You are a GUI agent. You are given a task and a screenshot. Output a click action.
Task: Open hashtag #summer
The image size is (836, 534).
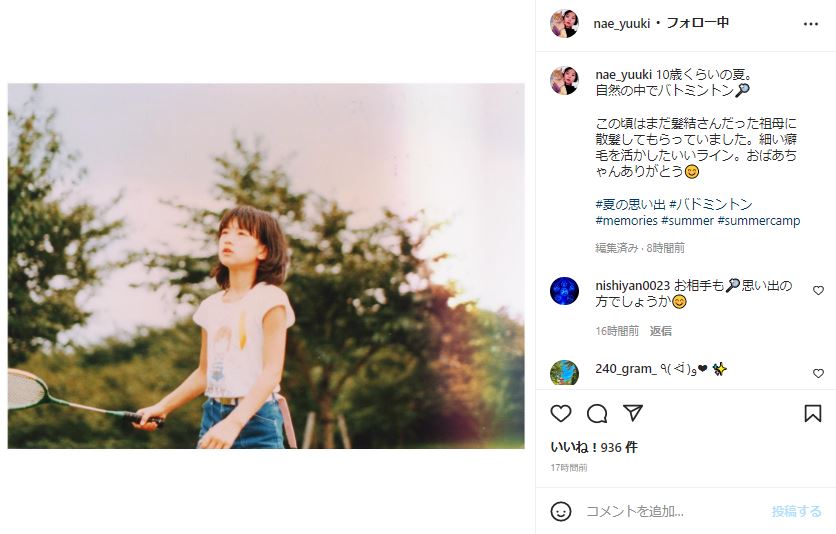(687, 220)
